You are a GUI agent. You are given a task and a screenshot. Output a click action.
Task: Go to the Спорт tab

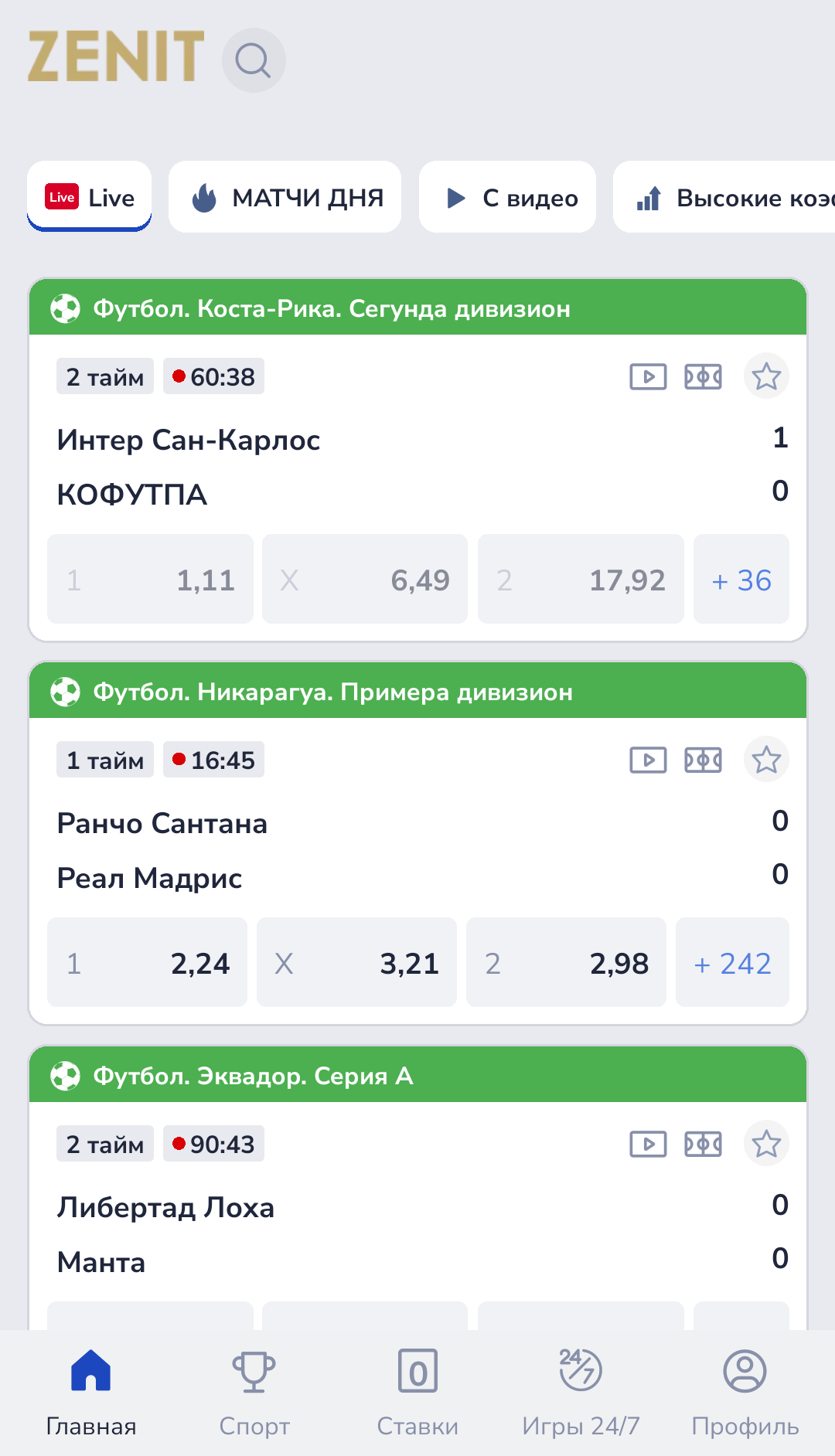pyautogui.click(x=254, y=1393)
